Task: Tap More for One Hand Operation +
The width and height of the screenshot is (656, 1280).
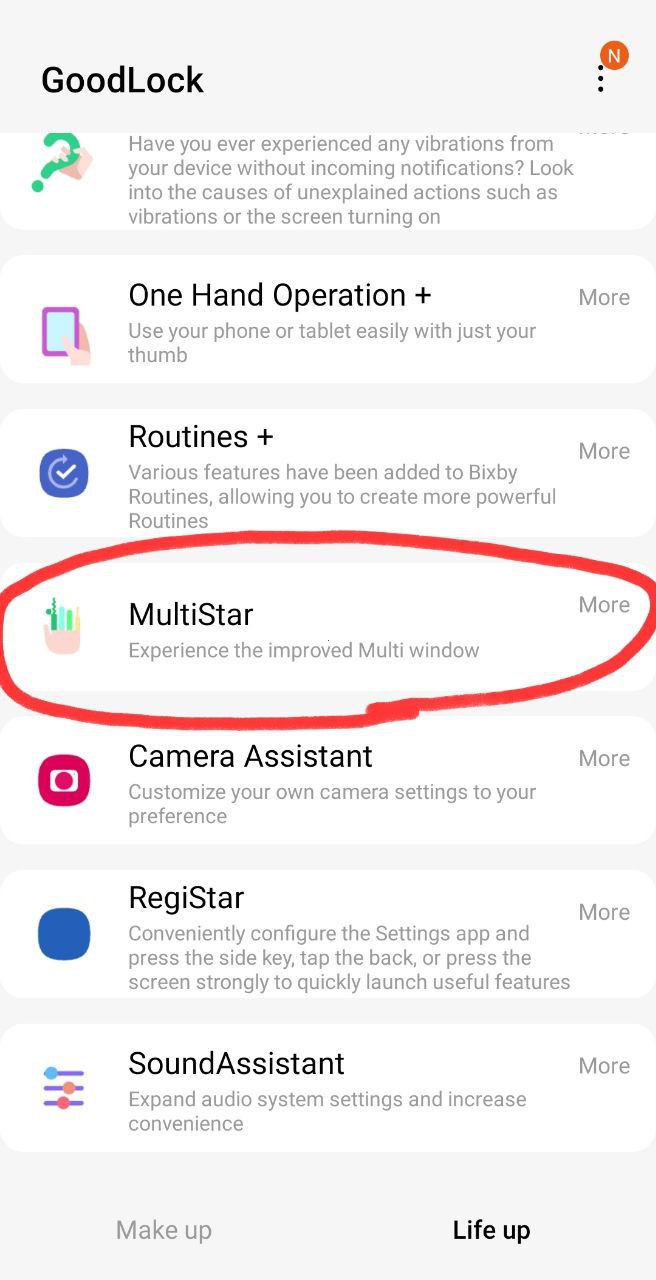Action: (604, 298)
